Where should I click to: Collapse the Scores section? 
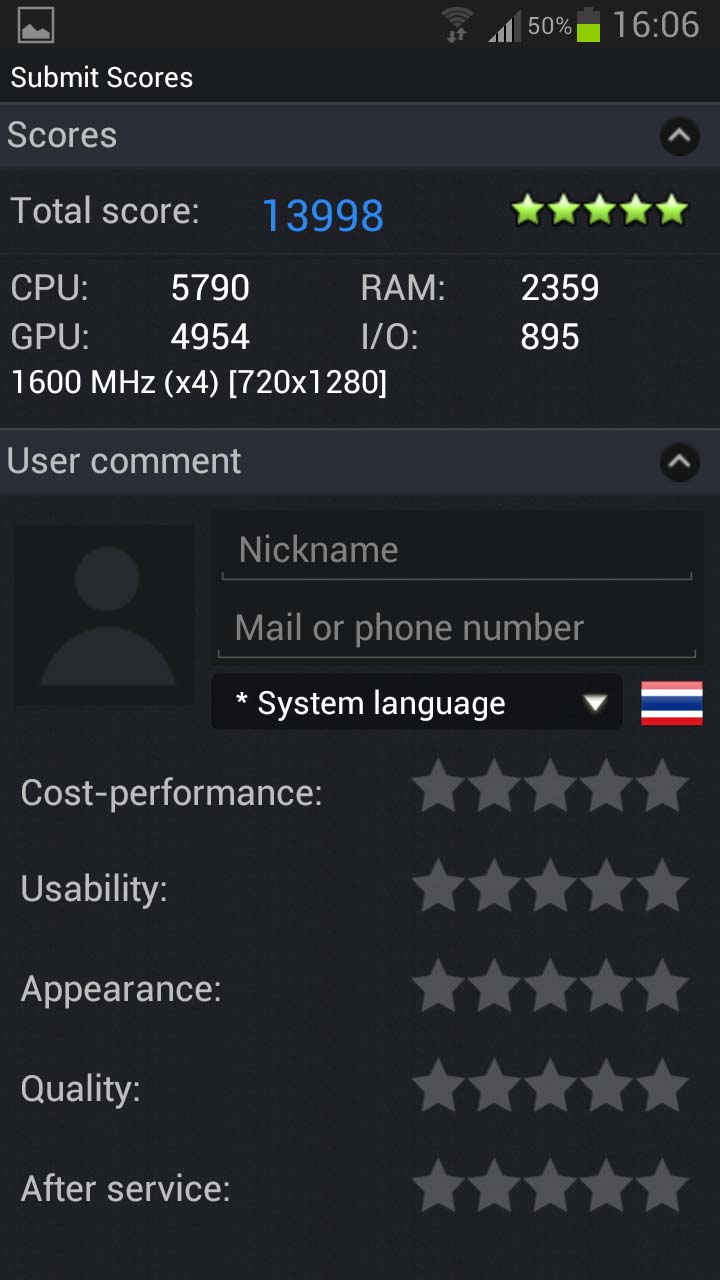pyautogui.click(x=679, y=136)
